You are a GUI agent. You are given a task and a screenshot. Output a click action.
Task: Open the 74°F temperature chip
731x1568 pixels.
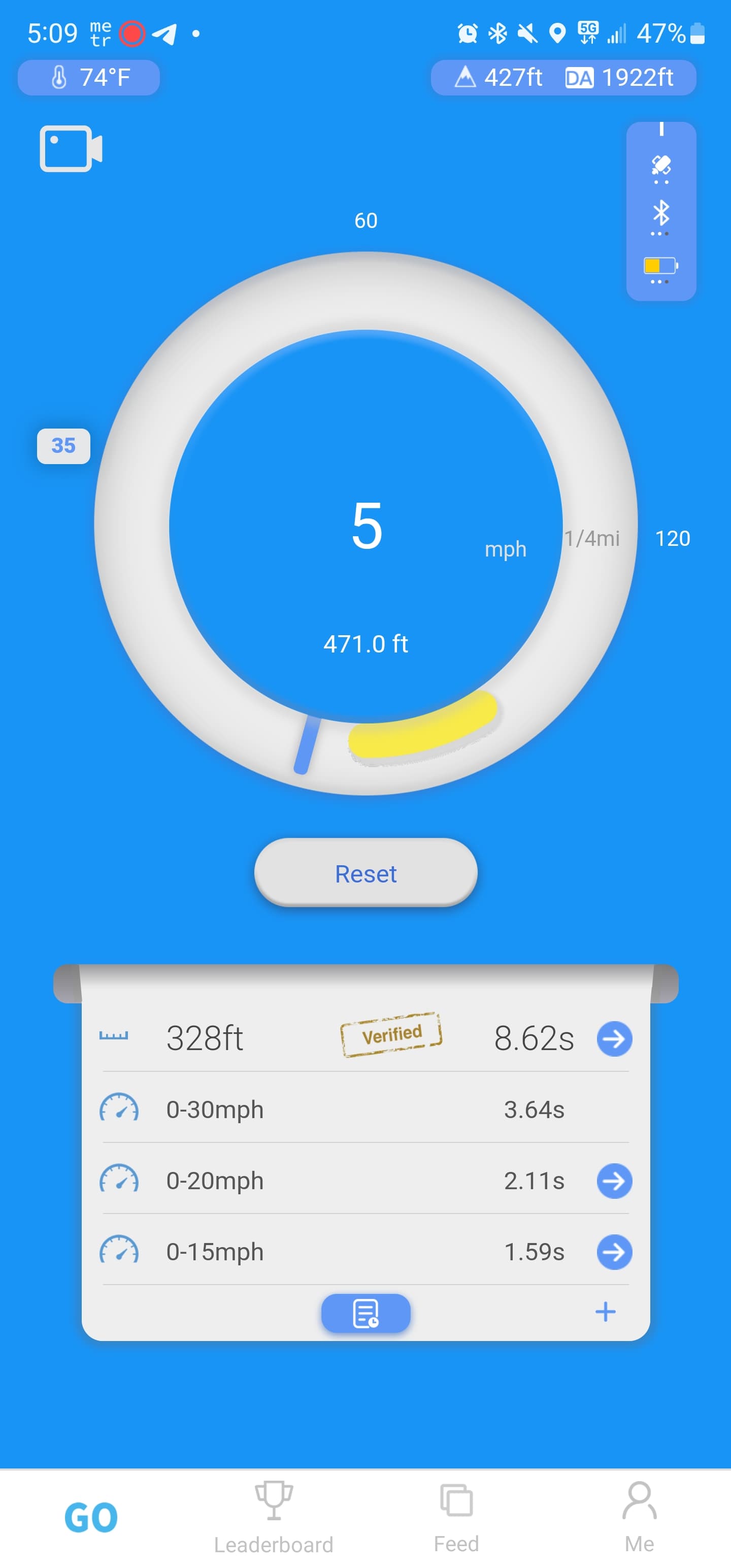pos(89,77)
